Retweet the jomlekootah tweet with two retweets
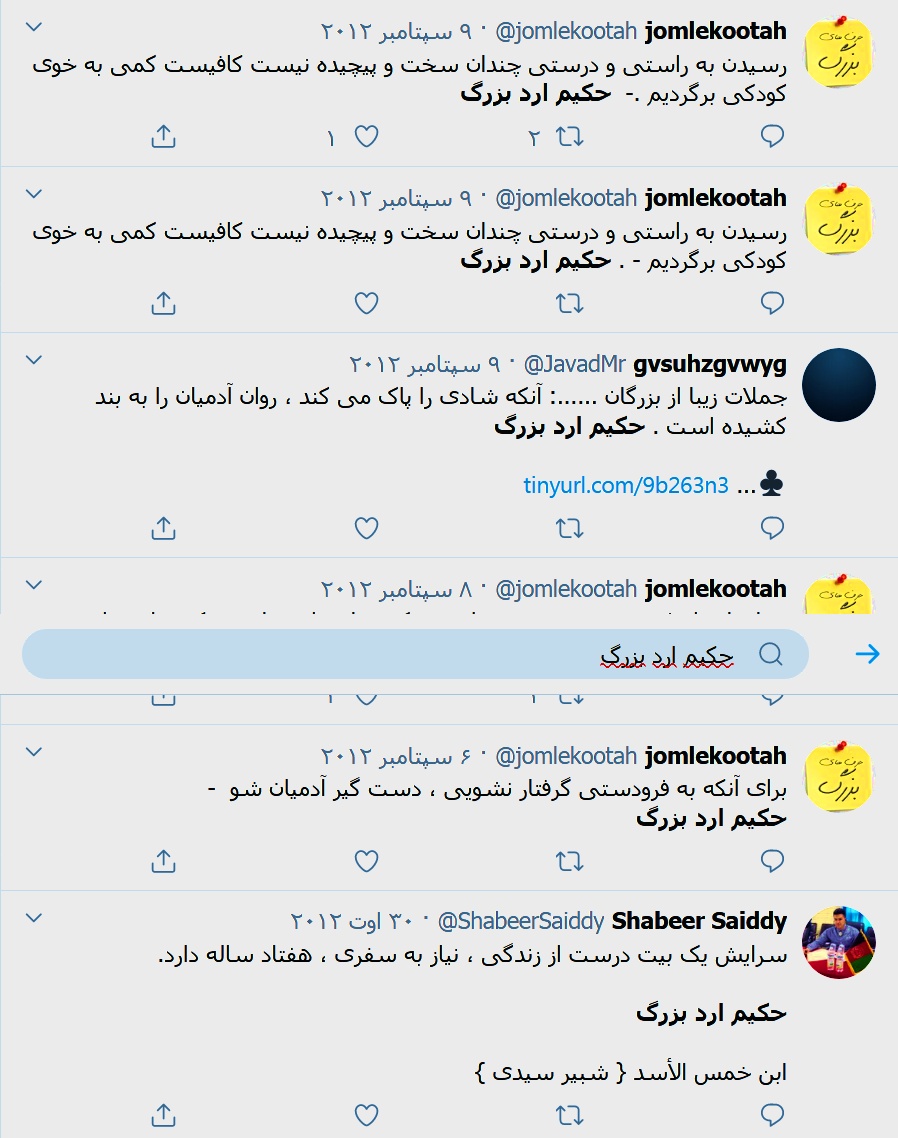The width and height of the screenshot is (898, 1138). click(569, 137)
